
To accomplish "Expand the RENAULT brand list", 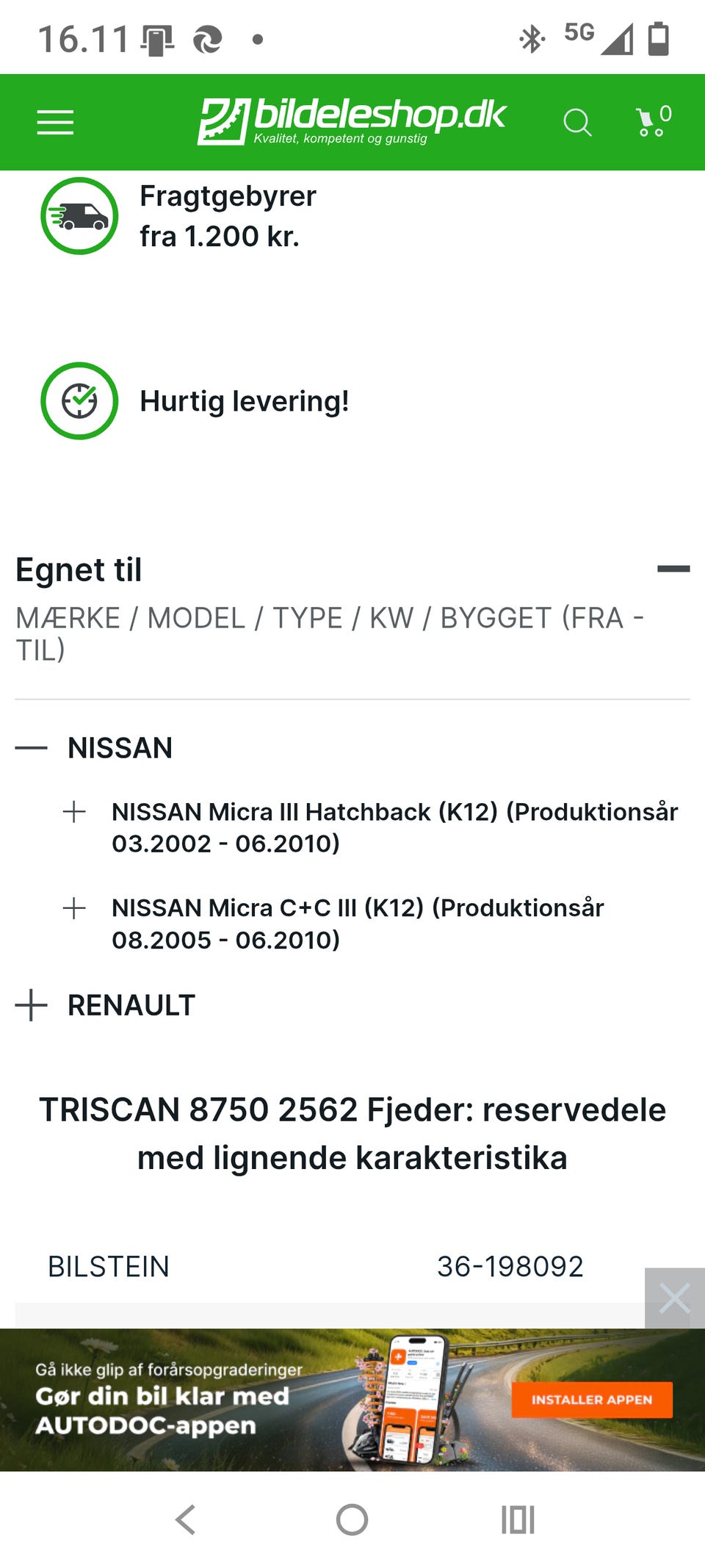I will click(x=31, y=1004).
